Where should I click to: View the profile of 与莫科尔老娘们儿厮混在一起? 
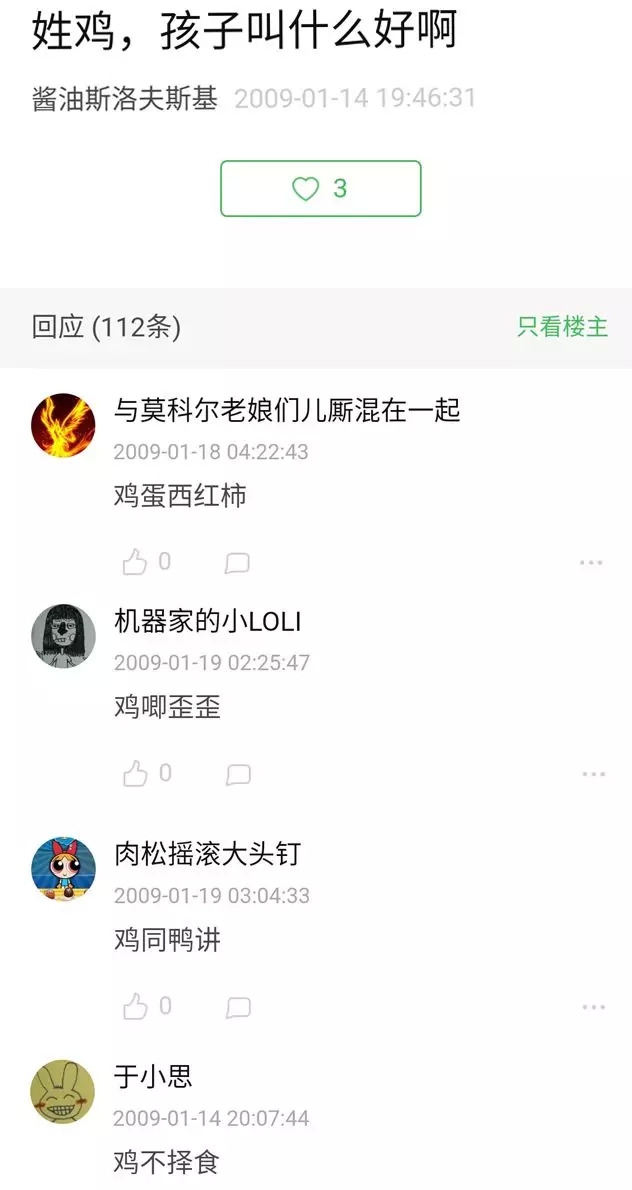[64, 425]
